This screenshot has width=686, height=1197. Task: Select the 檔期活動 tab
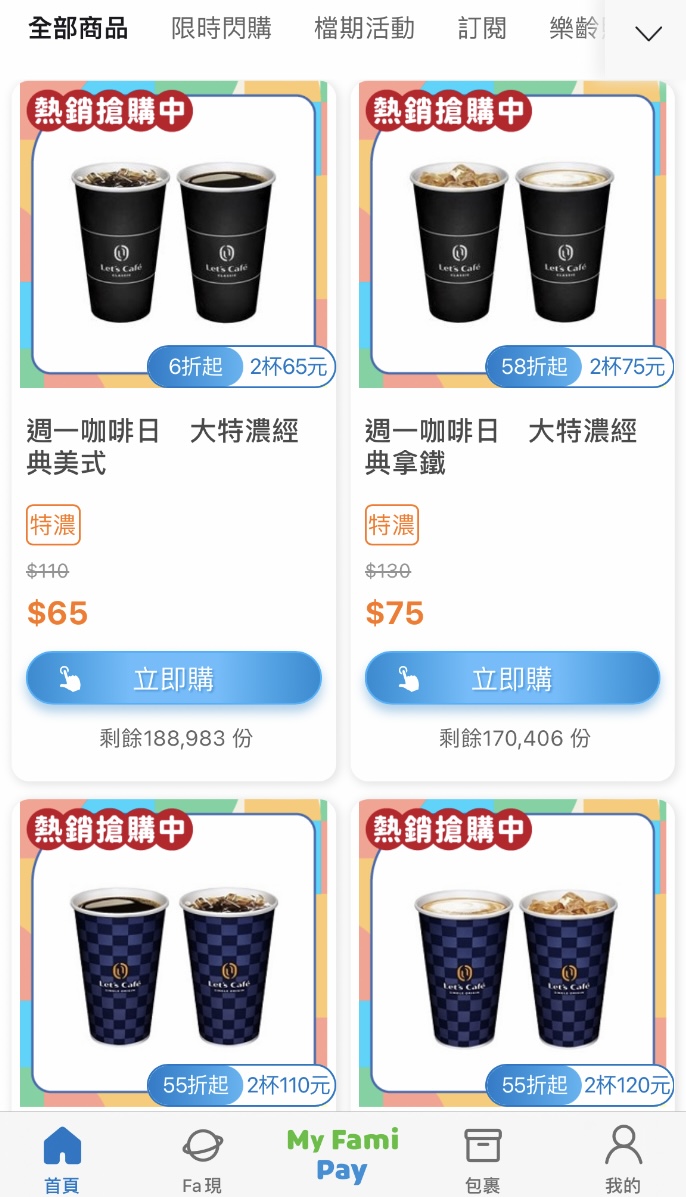[364, 28]
